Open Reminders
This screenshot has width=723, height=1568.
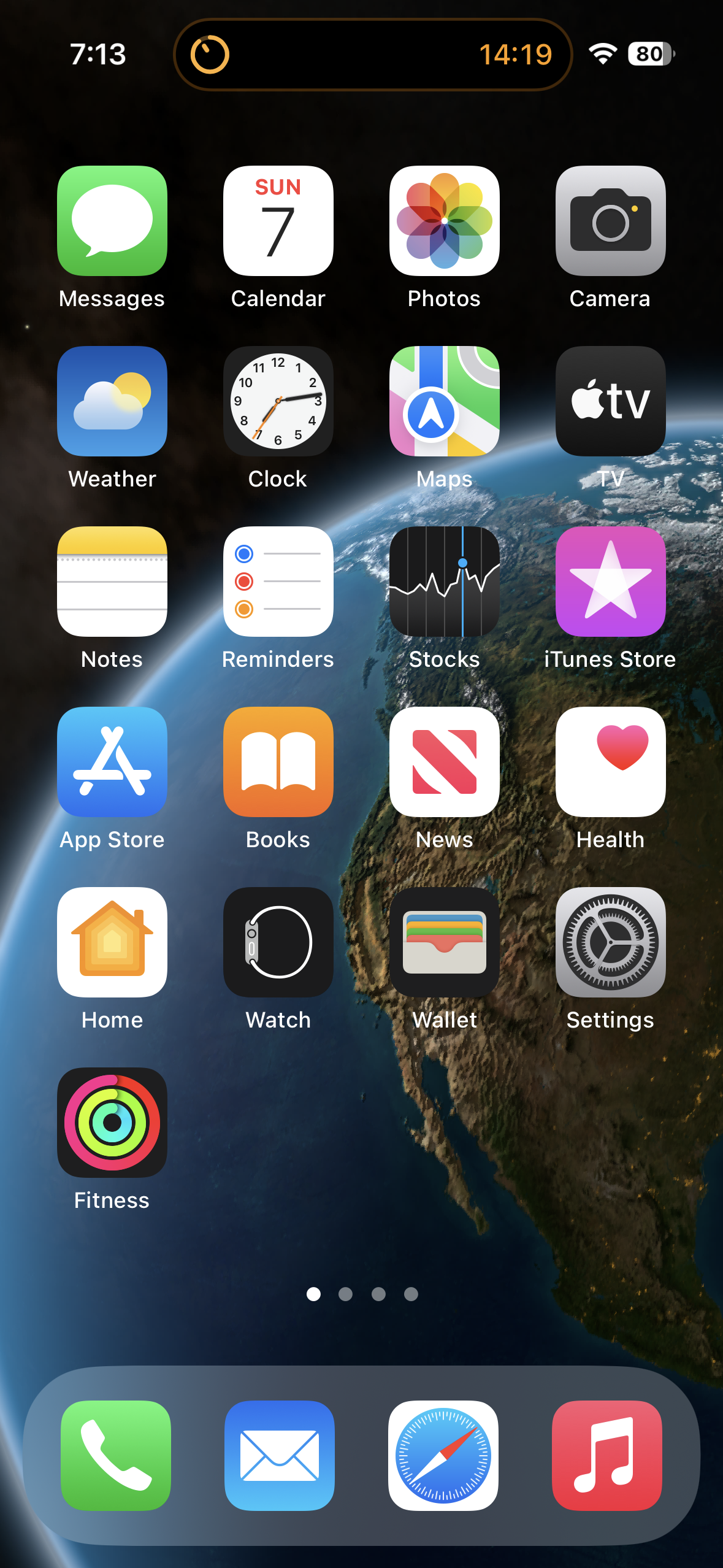tap(278, 582)
